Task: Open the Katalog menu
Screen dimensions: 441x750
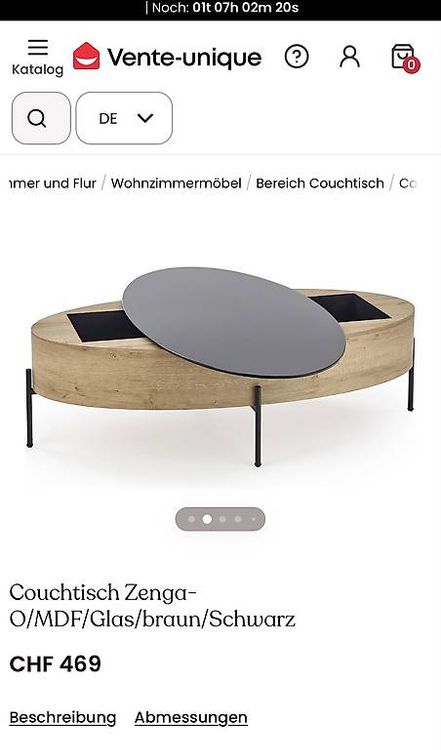Action: coord(38,58)
